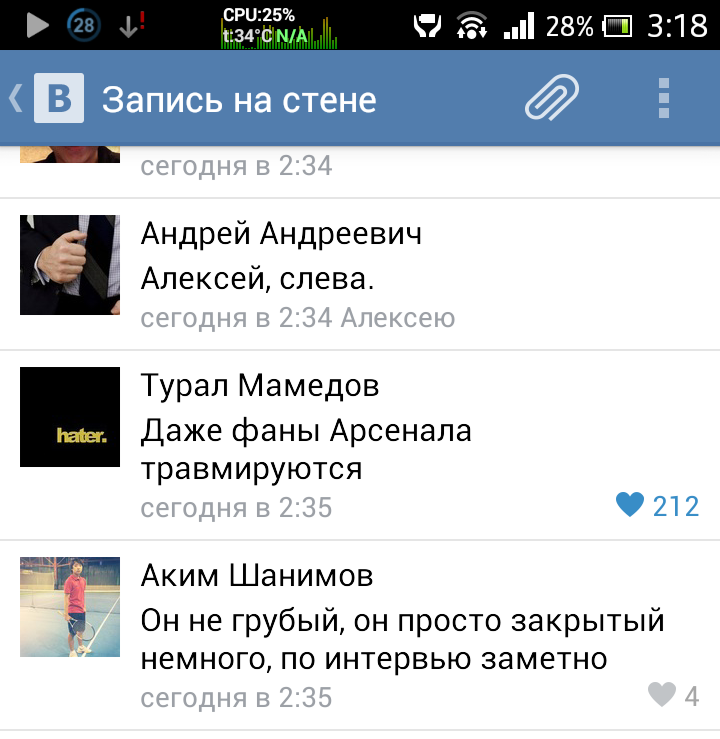The width and height of the screenshot is (720, 739).
Task: Select Турал Мамедов's comment about Arsenal fans
Action: (x=306, y=449)
